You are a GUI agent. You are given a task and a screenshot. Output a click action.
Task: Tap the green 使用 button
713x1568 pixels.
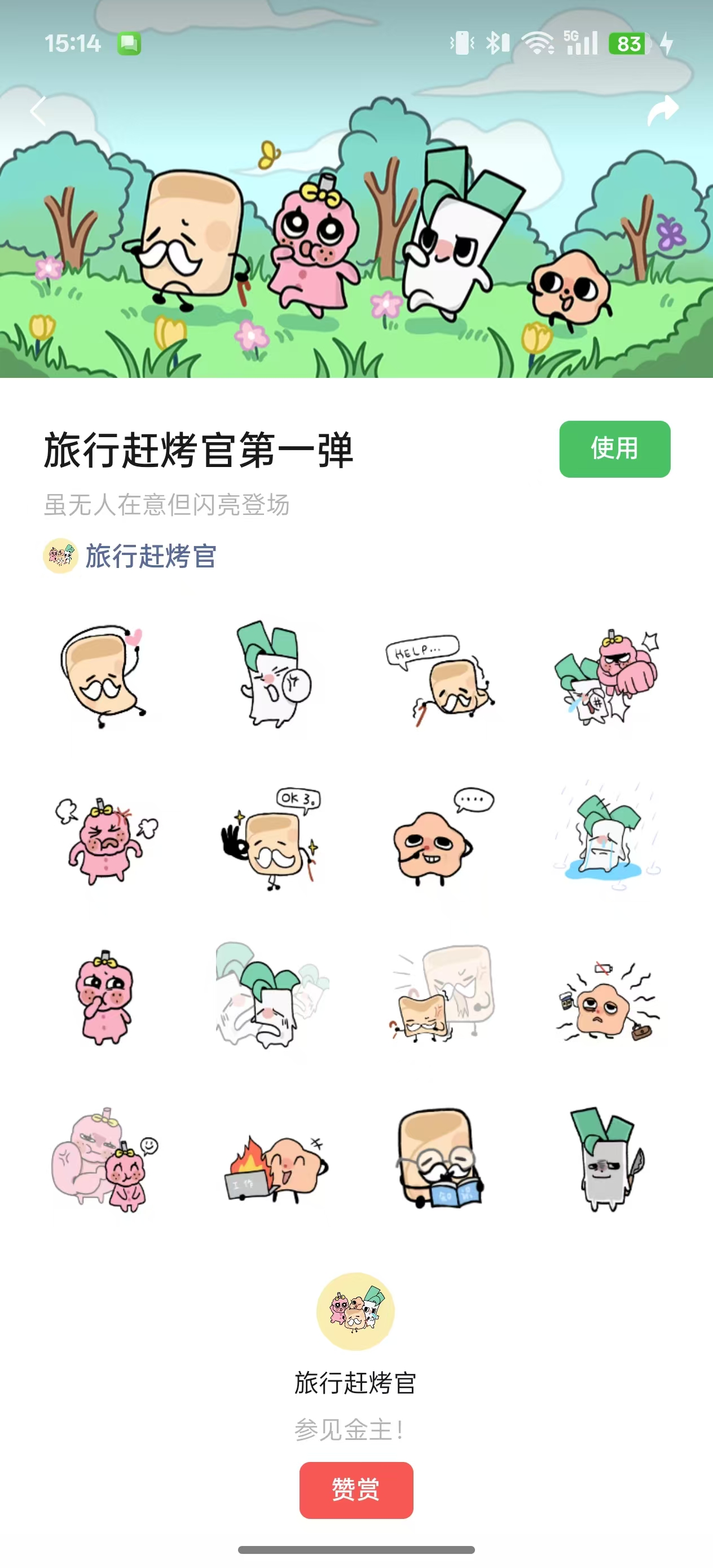coord(614,448)
